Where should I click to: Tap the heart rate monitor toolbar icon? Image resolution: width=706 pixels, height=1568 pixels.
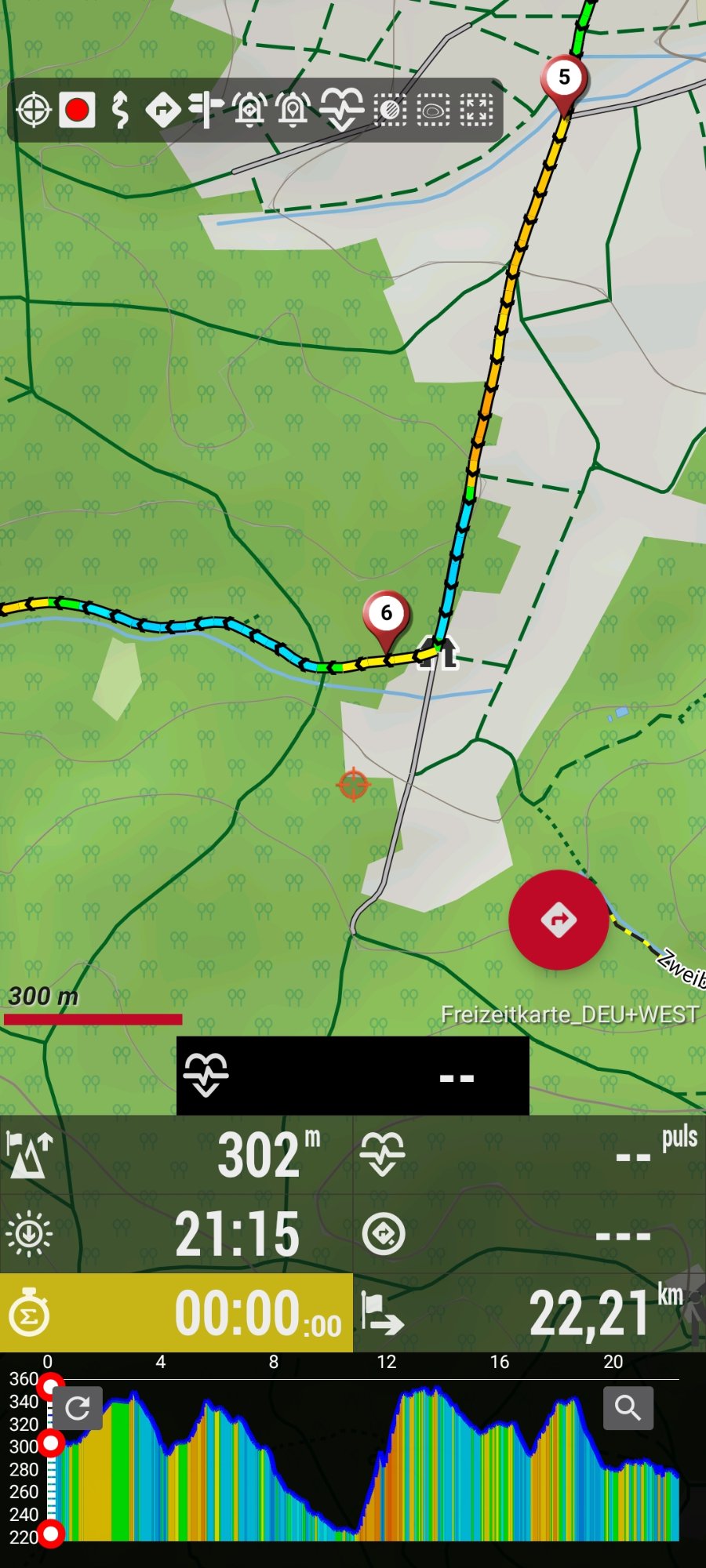click(x=342, y=110)
